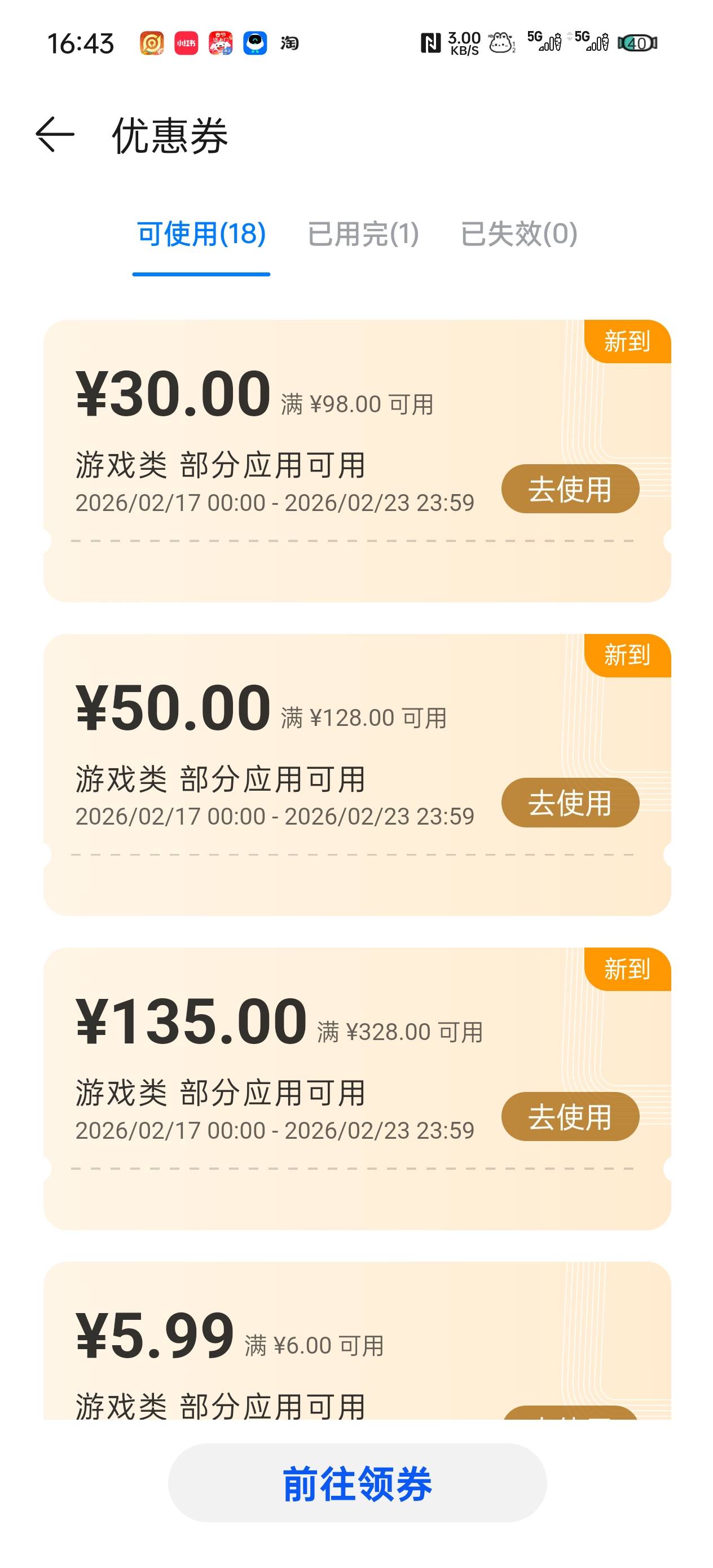Switch to the 已用完(1) tab
713x1568 pixels.
[363, 234]
